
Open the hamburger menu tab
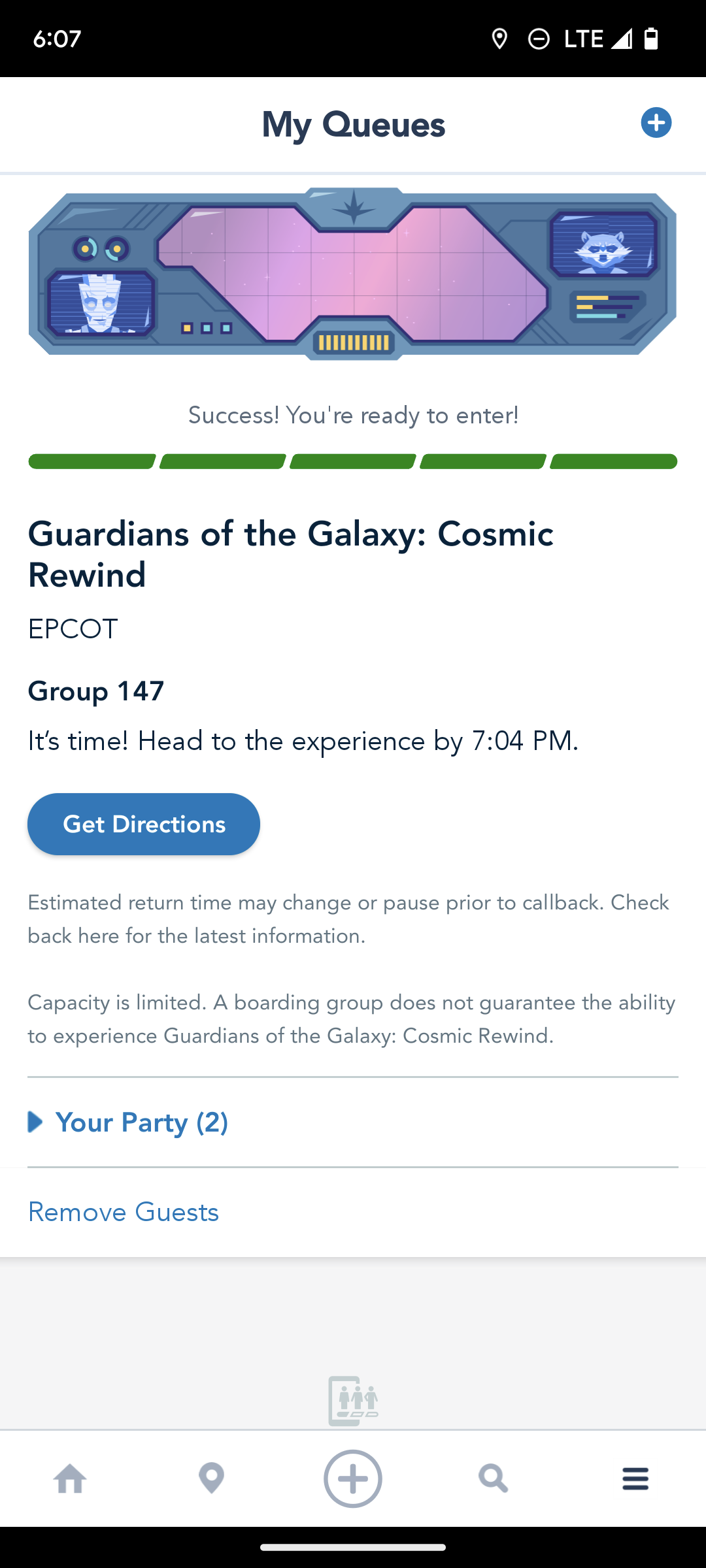coord(635,1478)
